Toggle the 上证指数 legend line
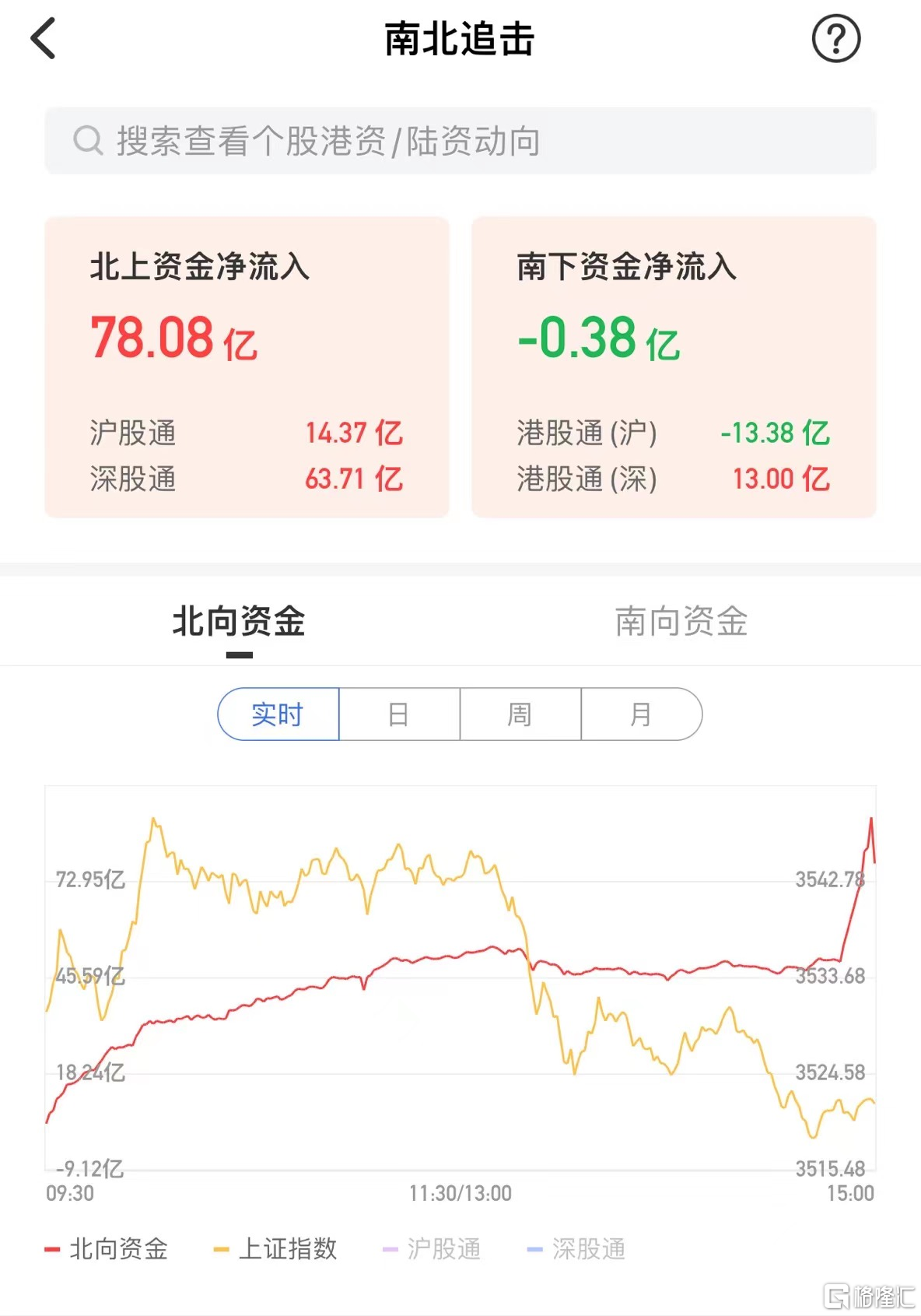The image size is (921, 1316). click(x=275, y=1249)
